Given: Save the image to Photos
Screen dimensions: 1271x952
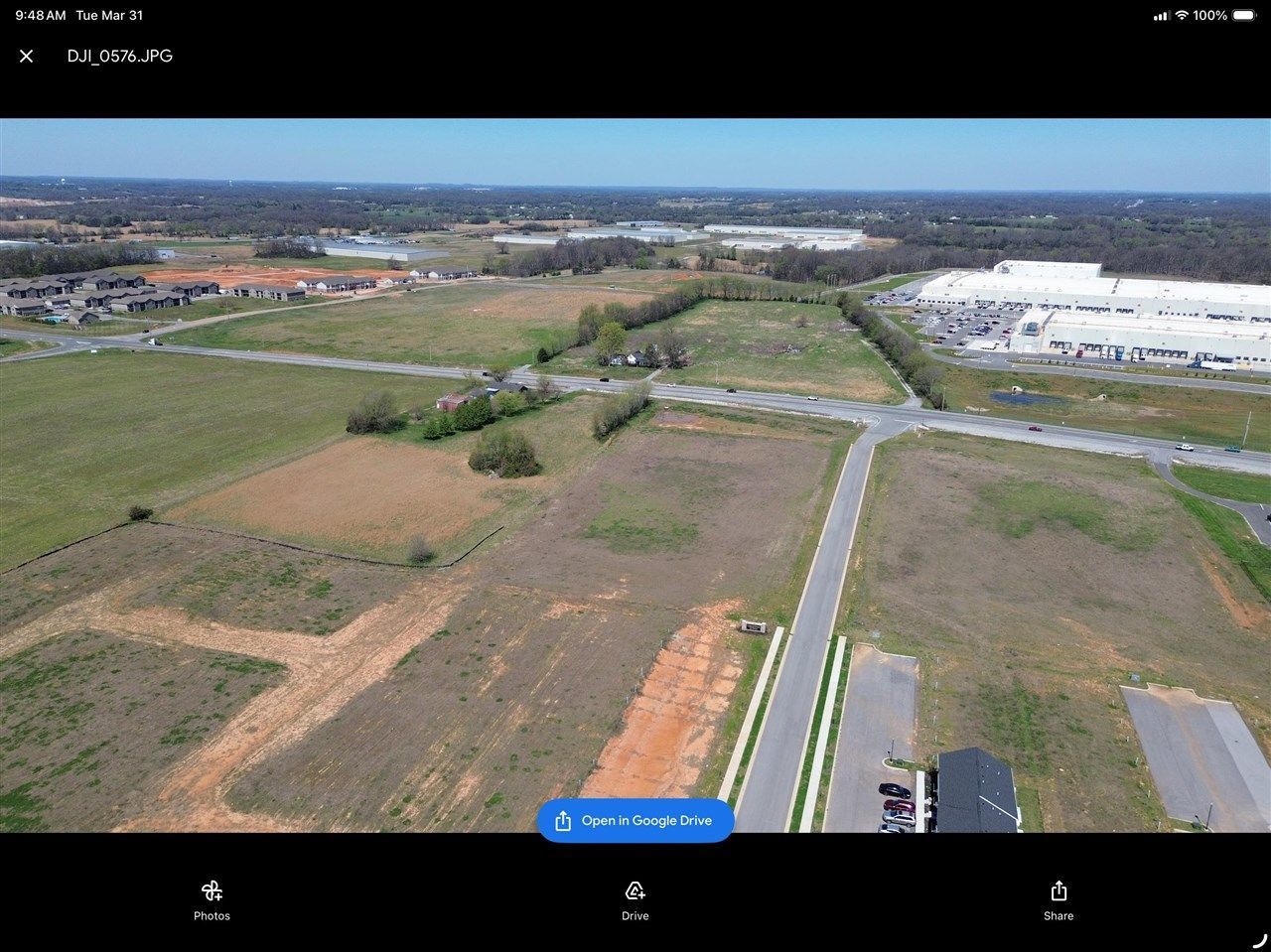Looking at the screenshot, I should click(x=212, y=899).
